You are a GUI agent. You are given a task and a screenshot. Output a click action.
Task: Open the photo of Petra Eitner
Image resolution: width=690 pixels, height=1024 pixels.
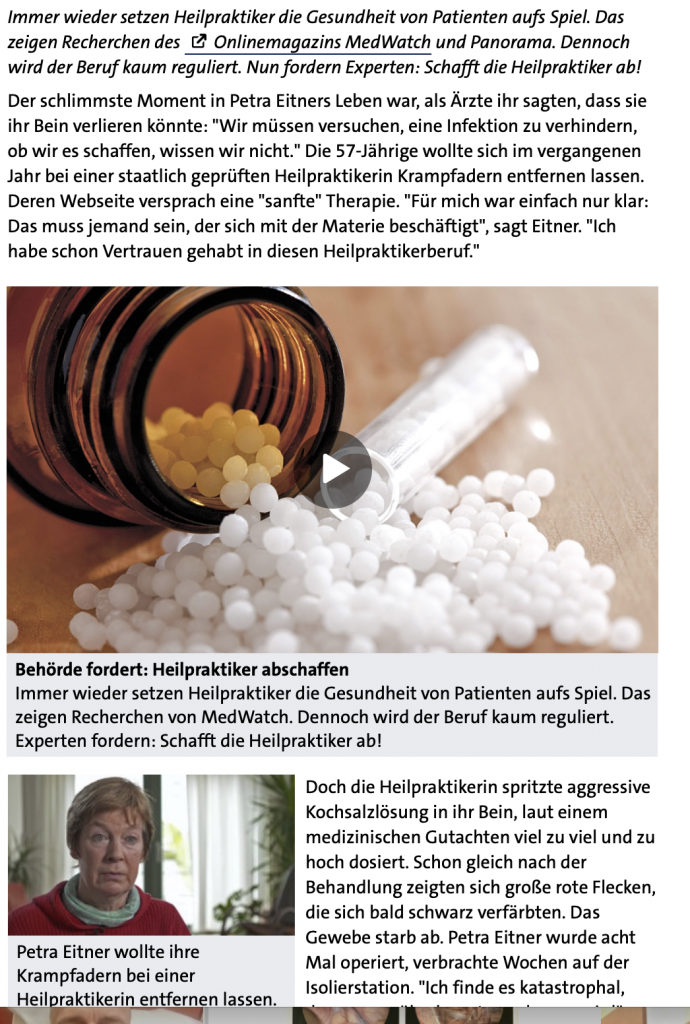point(151,854)
